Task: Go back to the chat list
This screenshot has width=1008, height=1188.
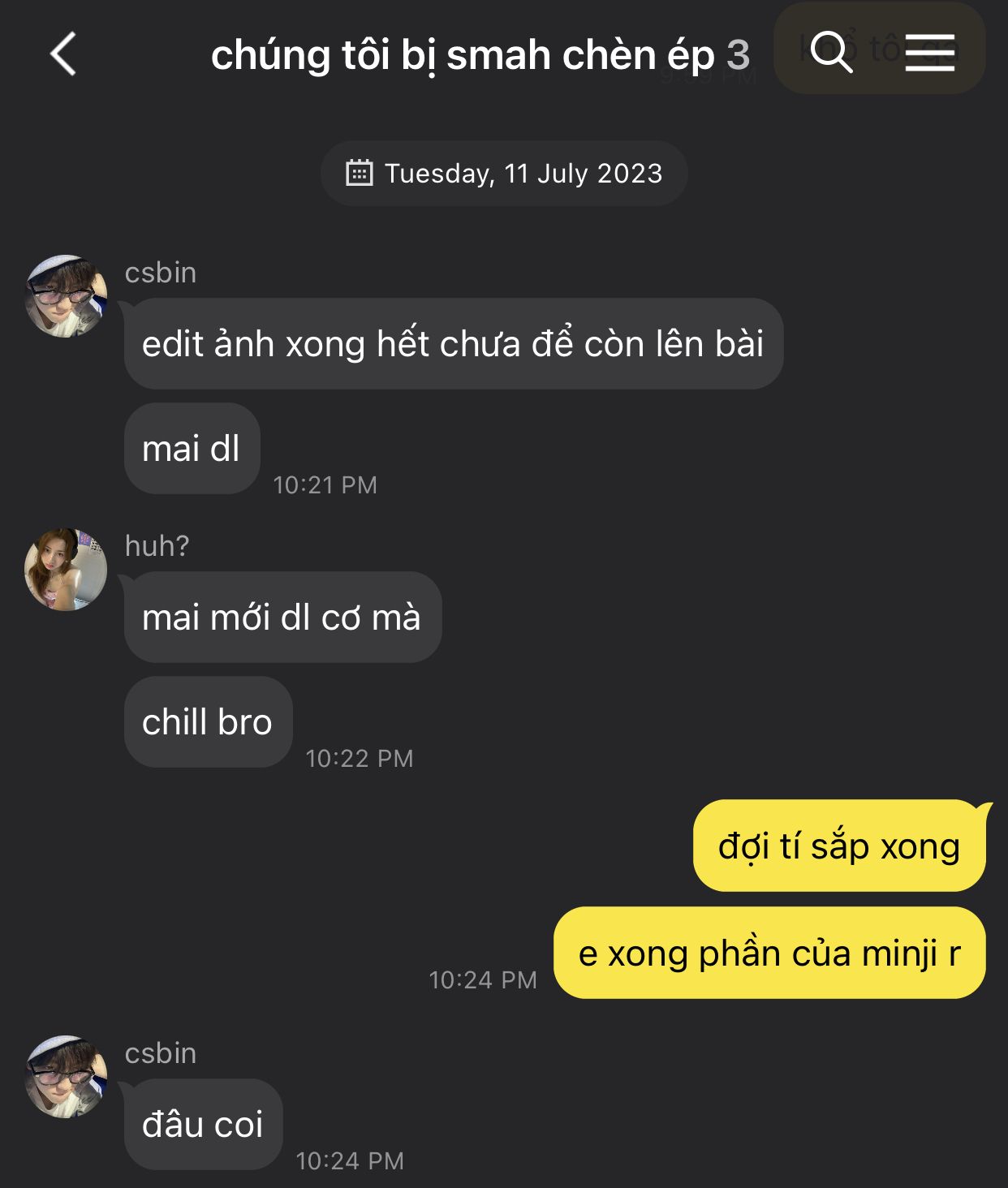Action: coord(63,54)
